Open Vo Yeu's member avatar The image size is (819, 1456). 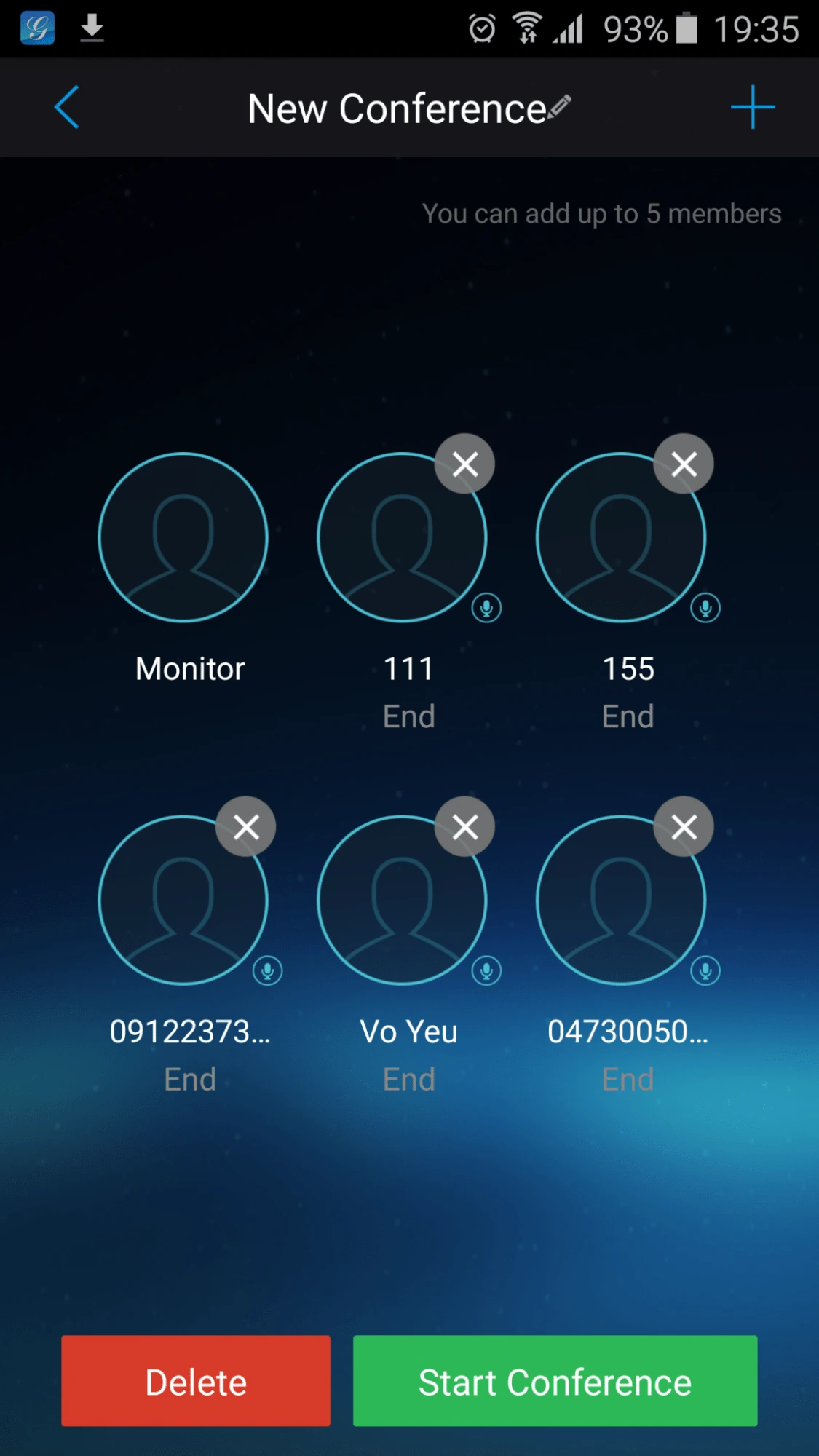click(402, 901)
